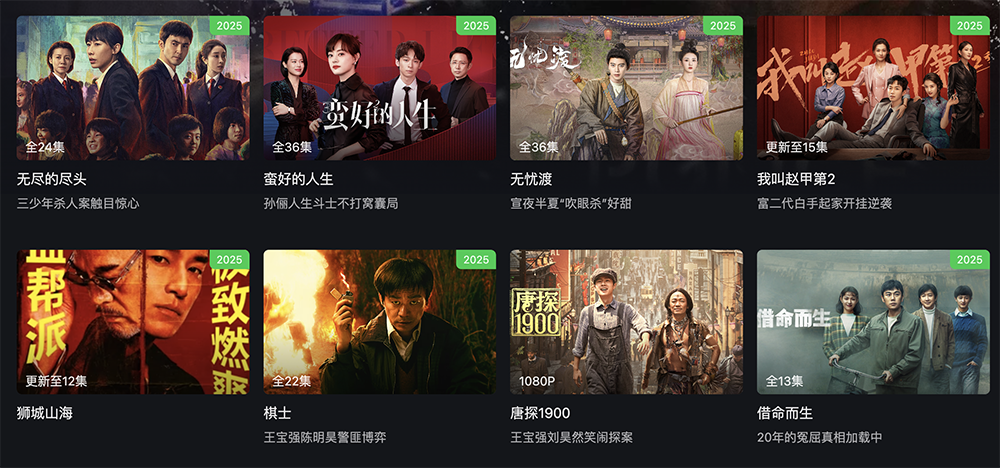
Task: Open the drama 棋士
Action: pyautogui.click(x=379, y=321)
